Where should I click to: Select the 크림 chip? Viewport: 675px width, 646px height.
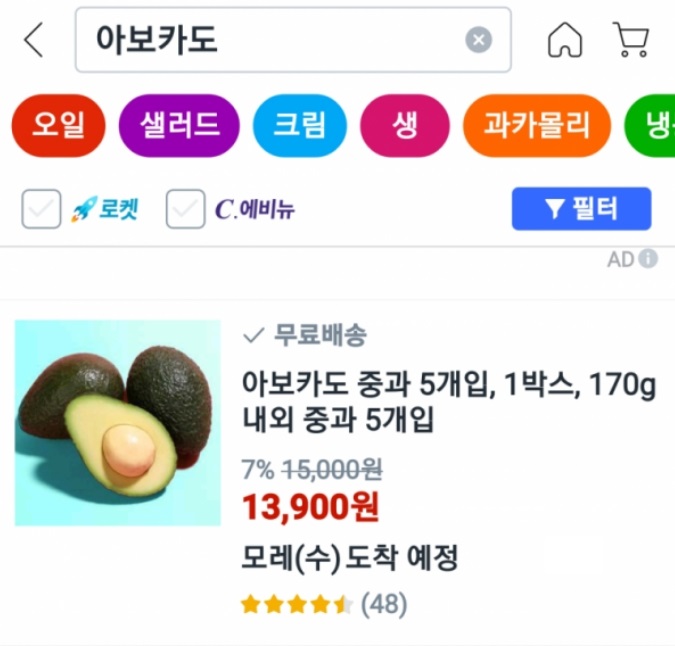[300, 126]
